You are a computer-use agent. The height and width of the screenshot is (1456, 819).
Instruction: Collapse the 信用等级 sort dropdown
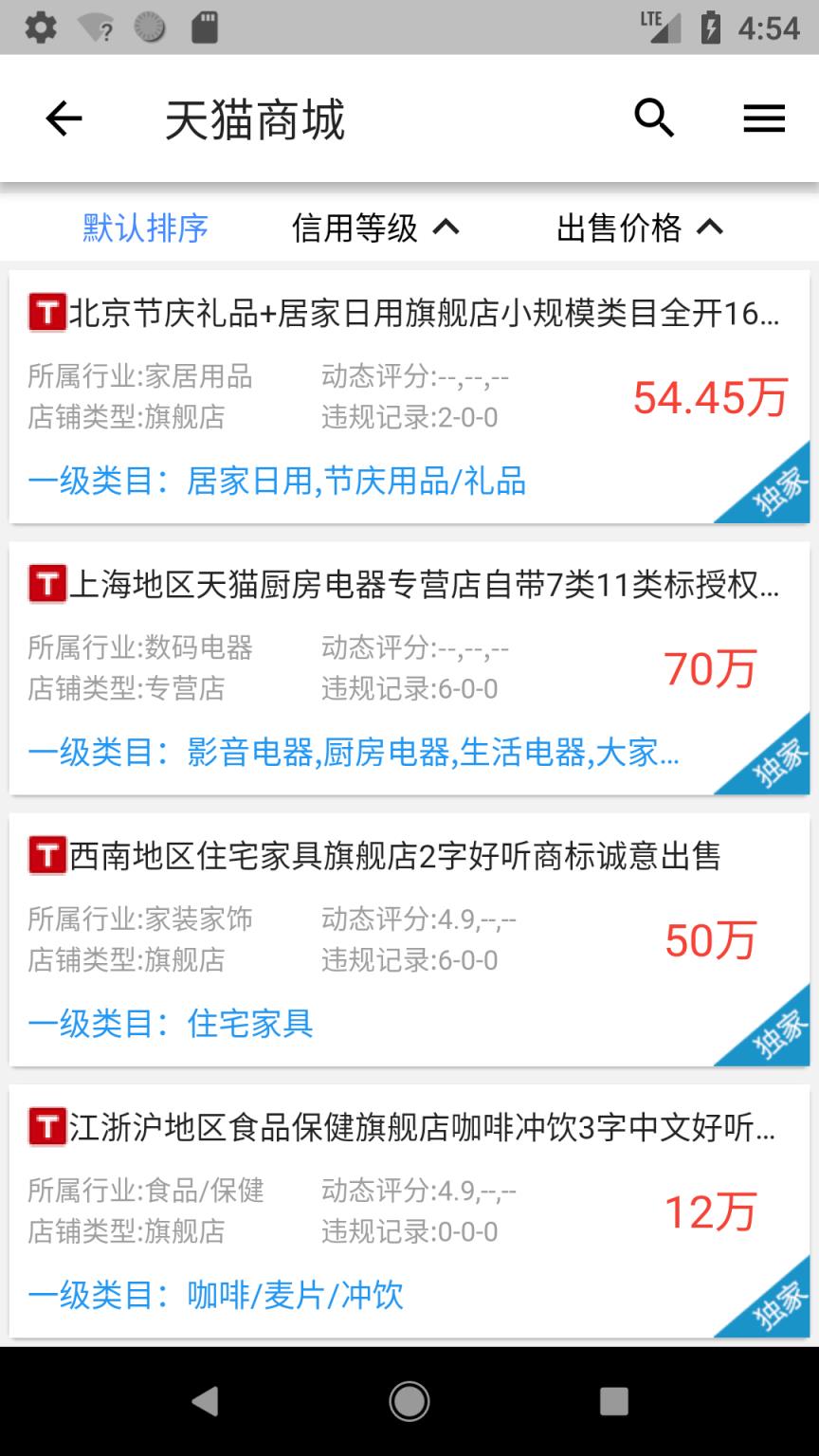click(445, 227)
